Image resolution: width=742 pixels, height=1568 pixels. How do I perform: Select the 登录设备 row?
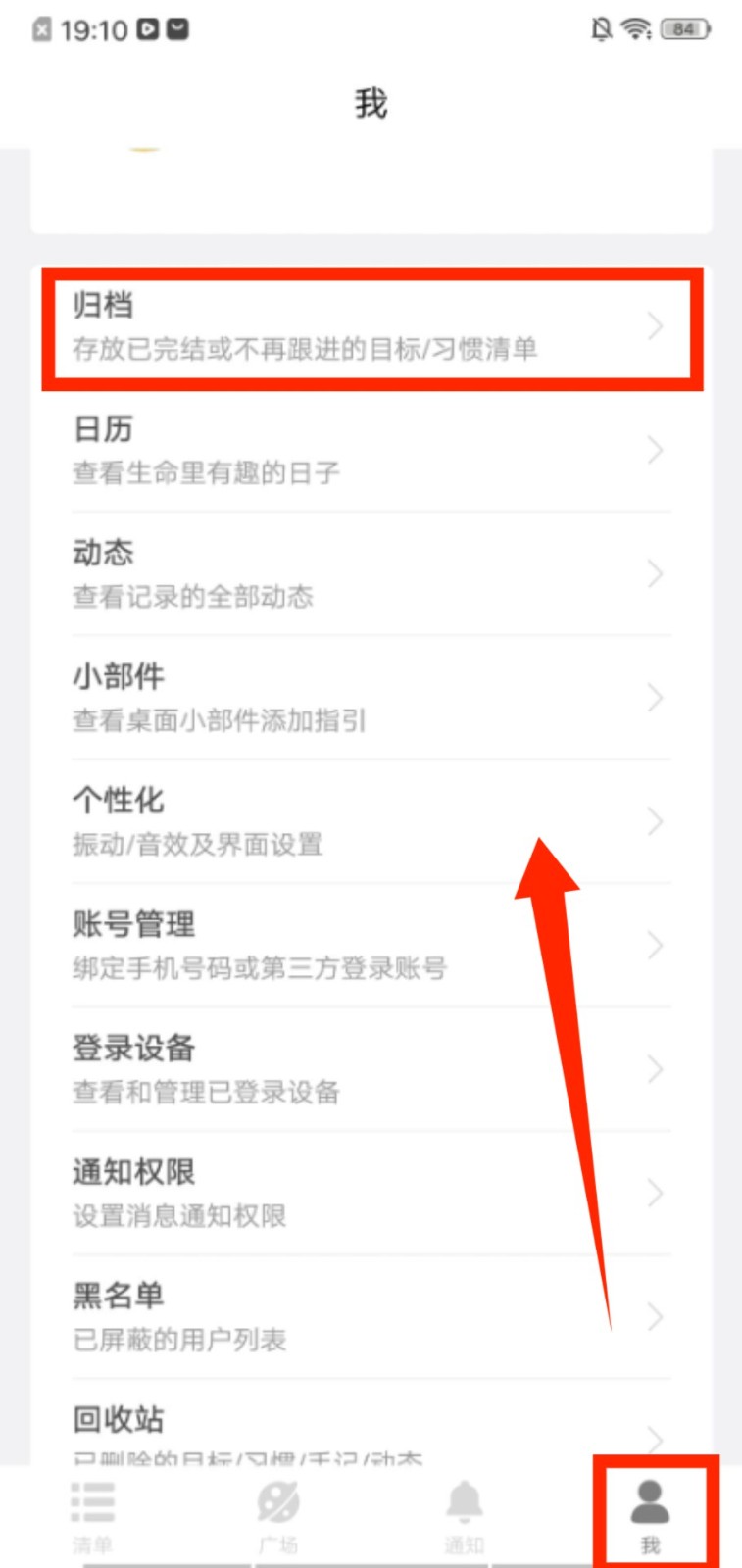click(371, 1069)
